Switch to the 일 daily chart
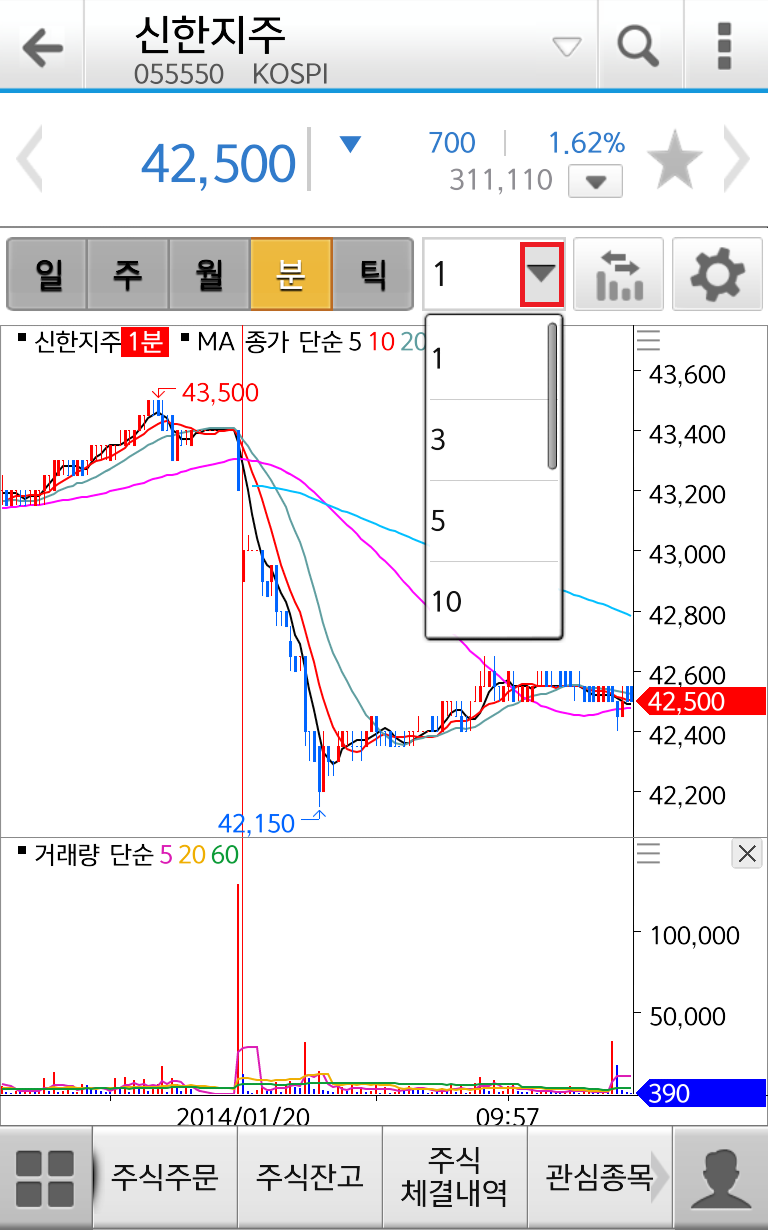 (47, 273)
